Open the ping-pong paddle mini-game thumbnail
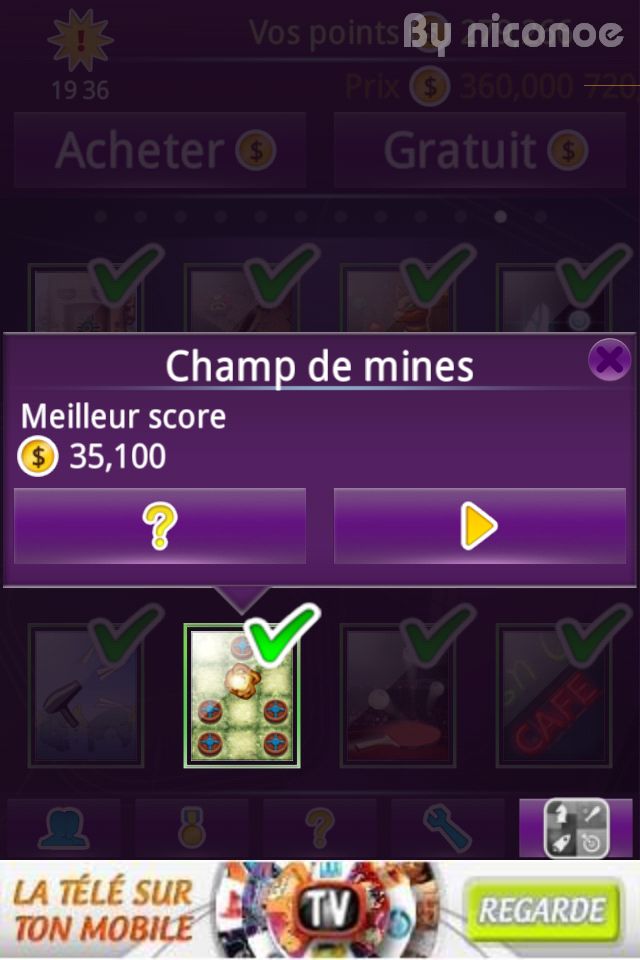 [x=398, y=694]
